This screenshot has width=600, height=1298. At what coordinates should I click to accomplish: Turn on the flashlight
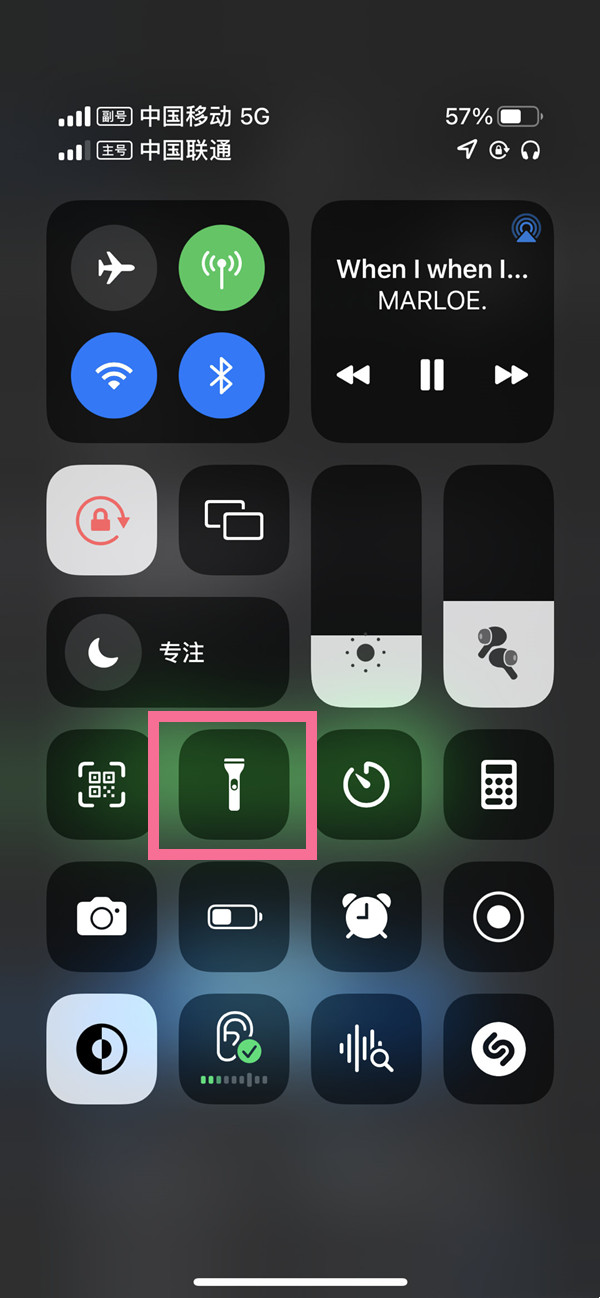click(234, 784)
